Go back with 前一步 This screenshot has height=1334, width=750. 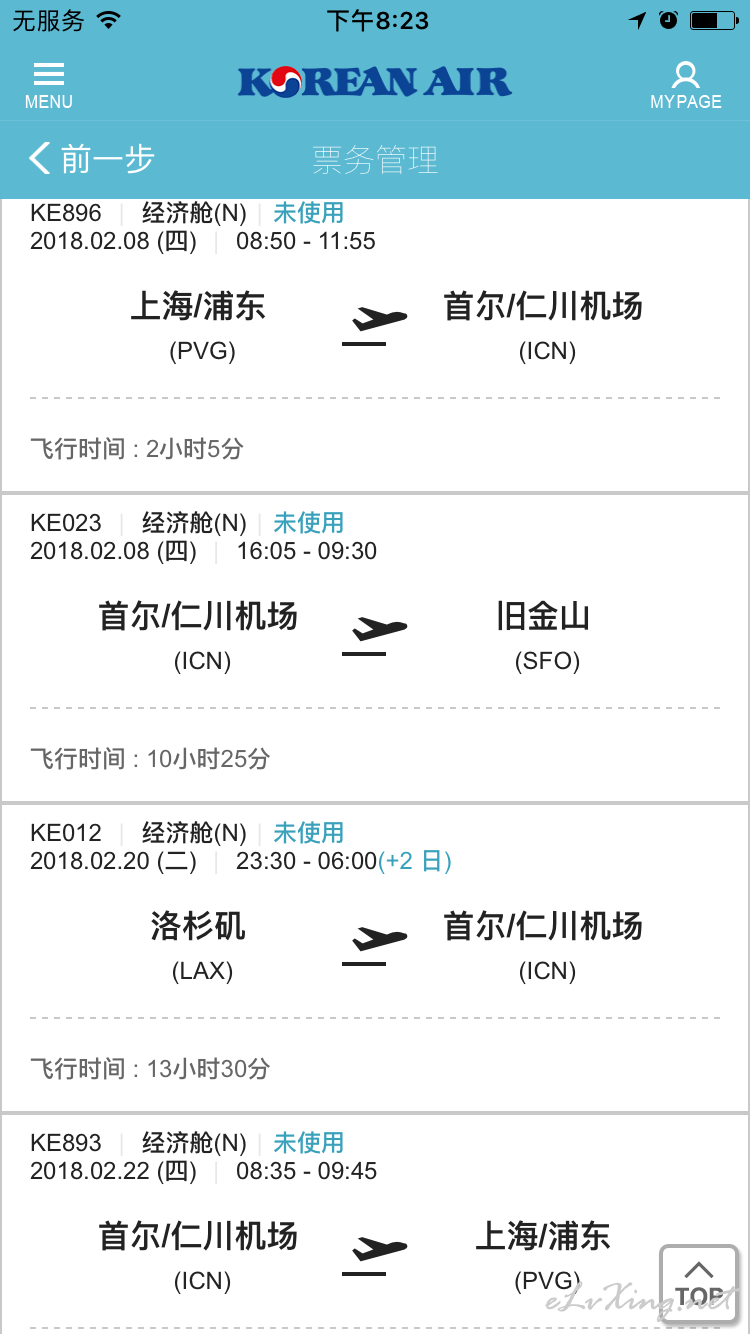click(x=92, y=159)
